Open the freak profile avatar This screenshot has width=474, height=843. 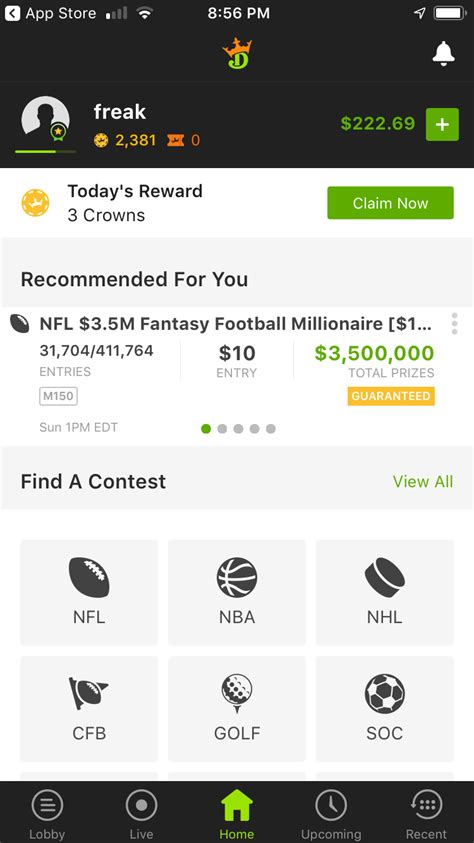[x=45, y=120]
